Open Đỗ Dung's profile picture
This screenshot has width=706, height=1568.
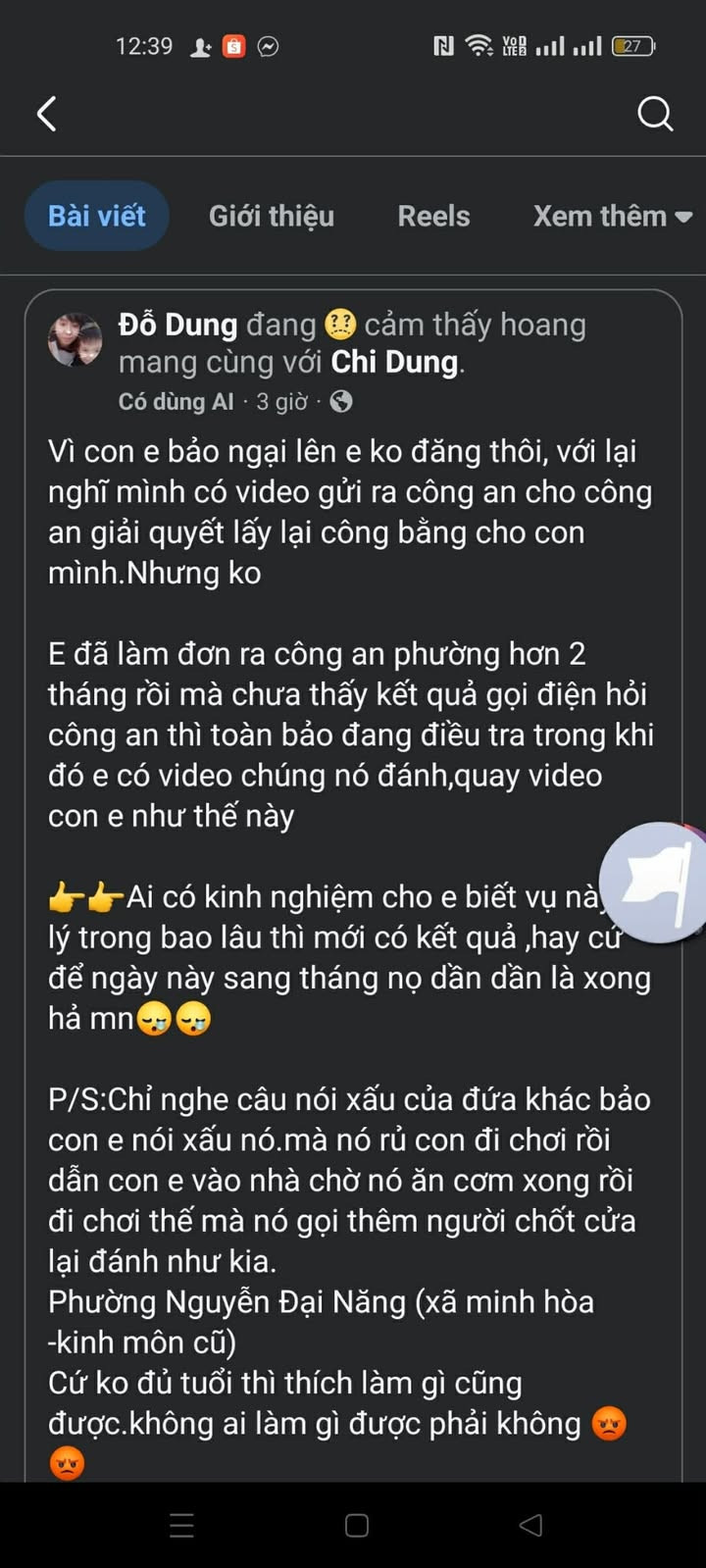pyautogui.click(x=76, y=340)
